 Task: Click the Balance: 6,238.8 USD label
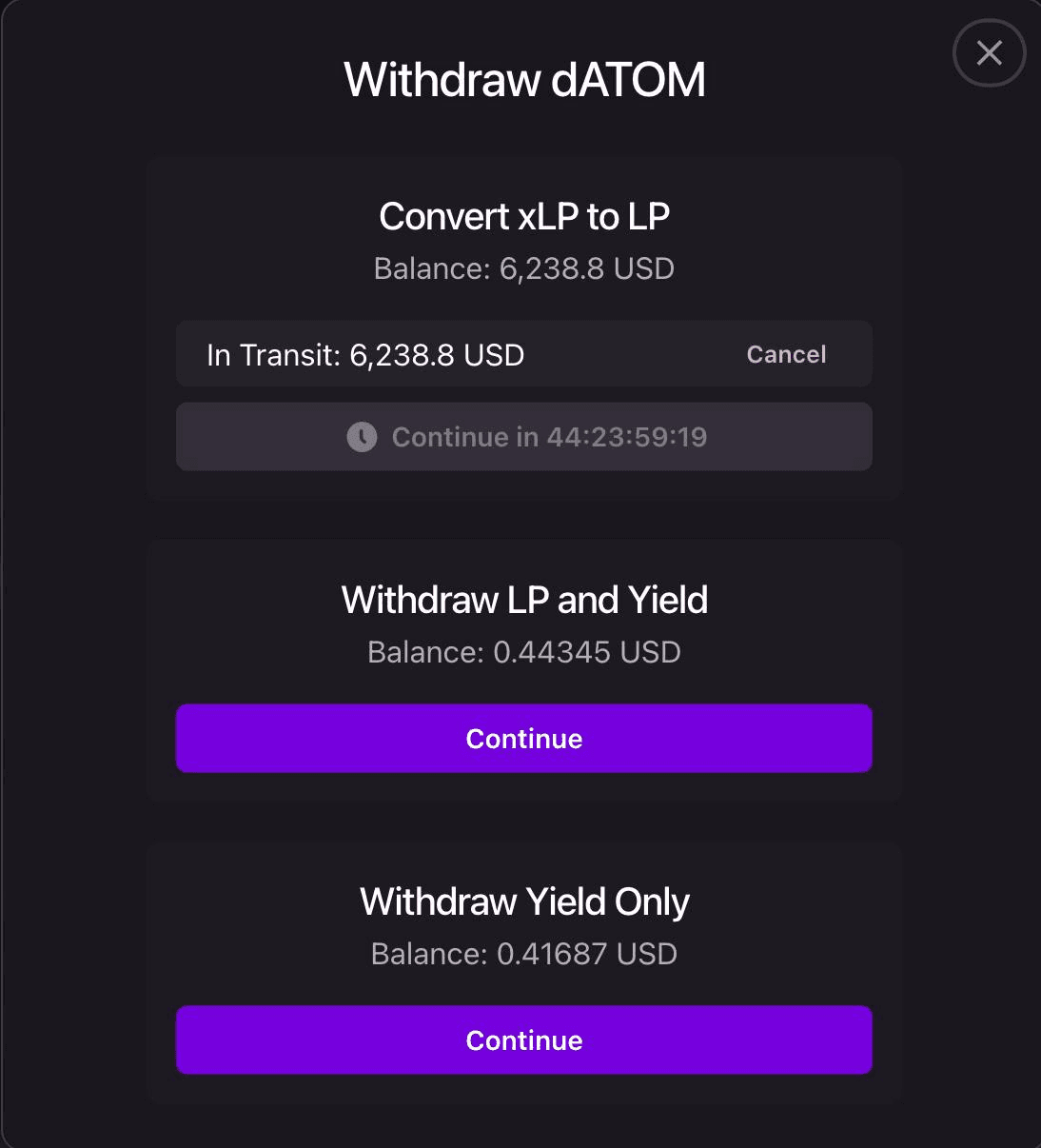pyautogui.click(x=524, y=268)
